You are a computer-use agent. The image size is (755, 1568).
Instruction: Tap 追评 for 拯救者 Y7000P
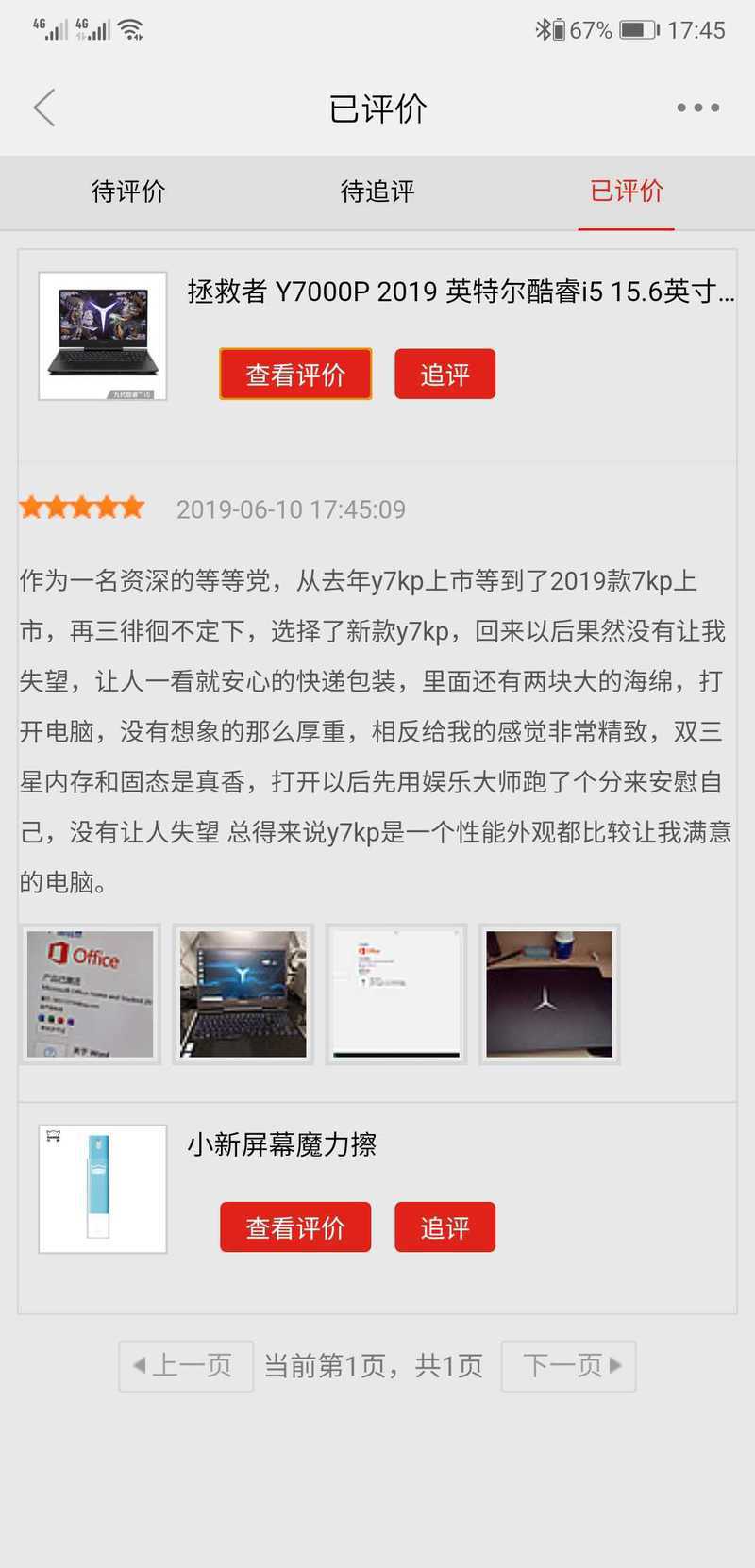pyautogui.click(x=445, y=375)
